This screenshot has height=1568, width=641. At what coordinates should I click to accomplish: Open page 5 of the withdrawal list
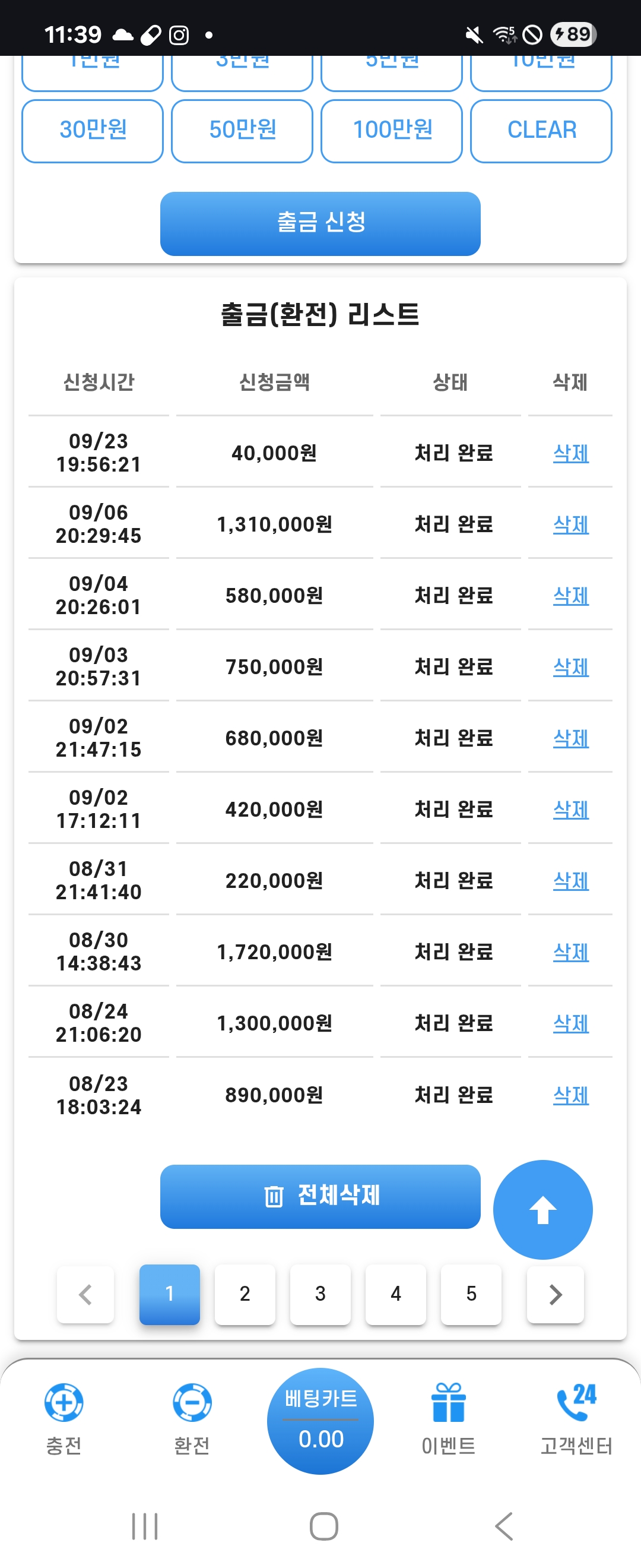(471, 1294)
